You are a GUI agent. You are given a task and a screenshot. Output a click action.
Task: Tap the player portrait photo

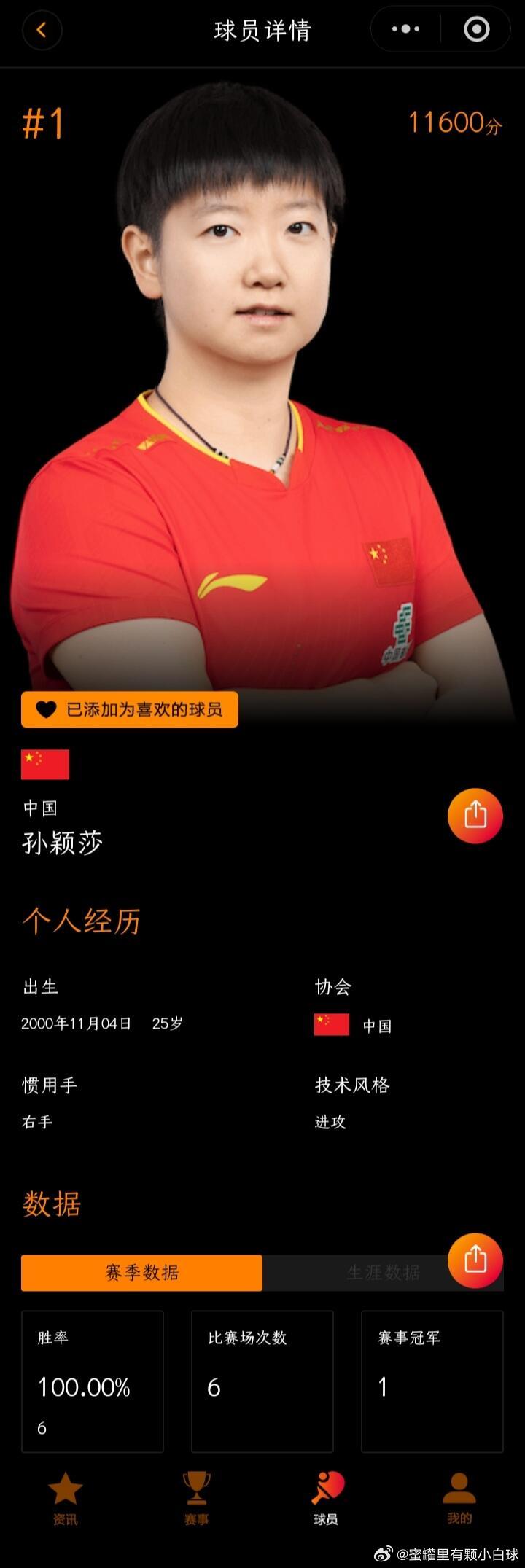click(x=262, y=364)
